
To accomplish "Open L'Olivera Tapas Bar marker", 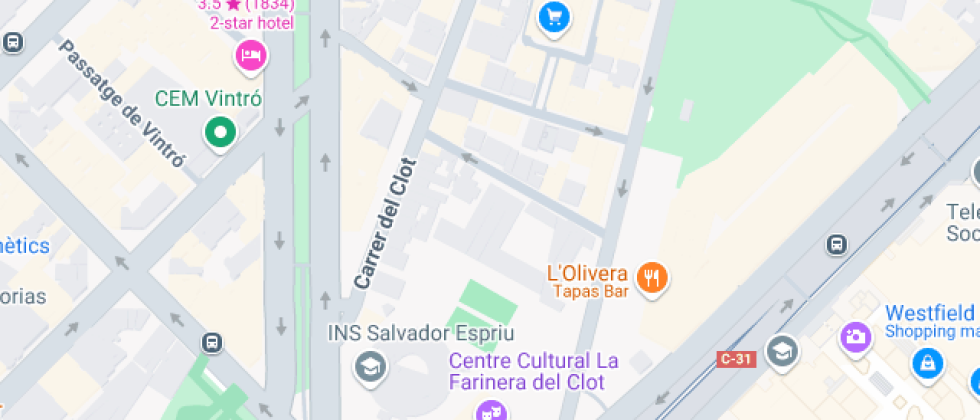I will [653, 277].
